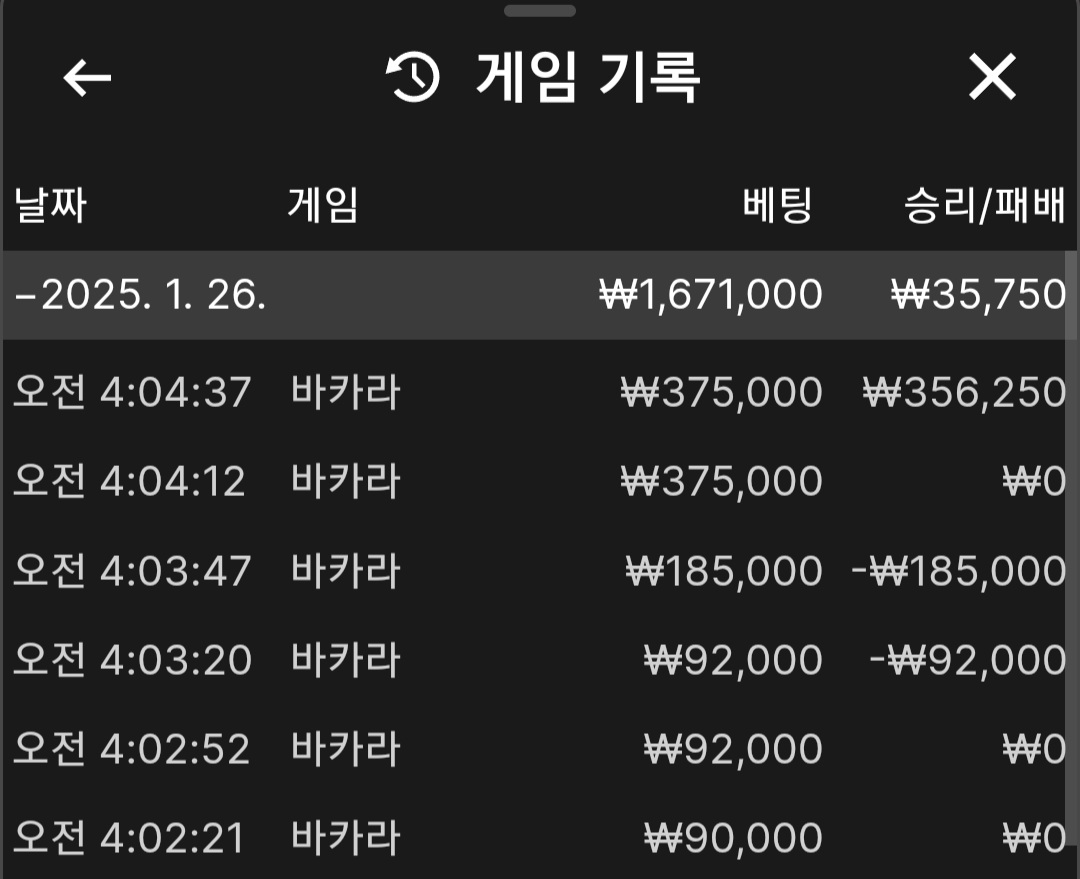View the 오전 4:02:21 바카라 record

(x=540, y=838)
